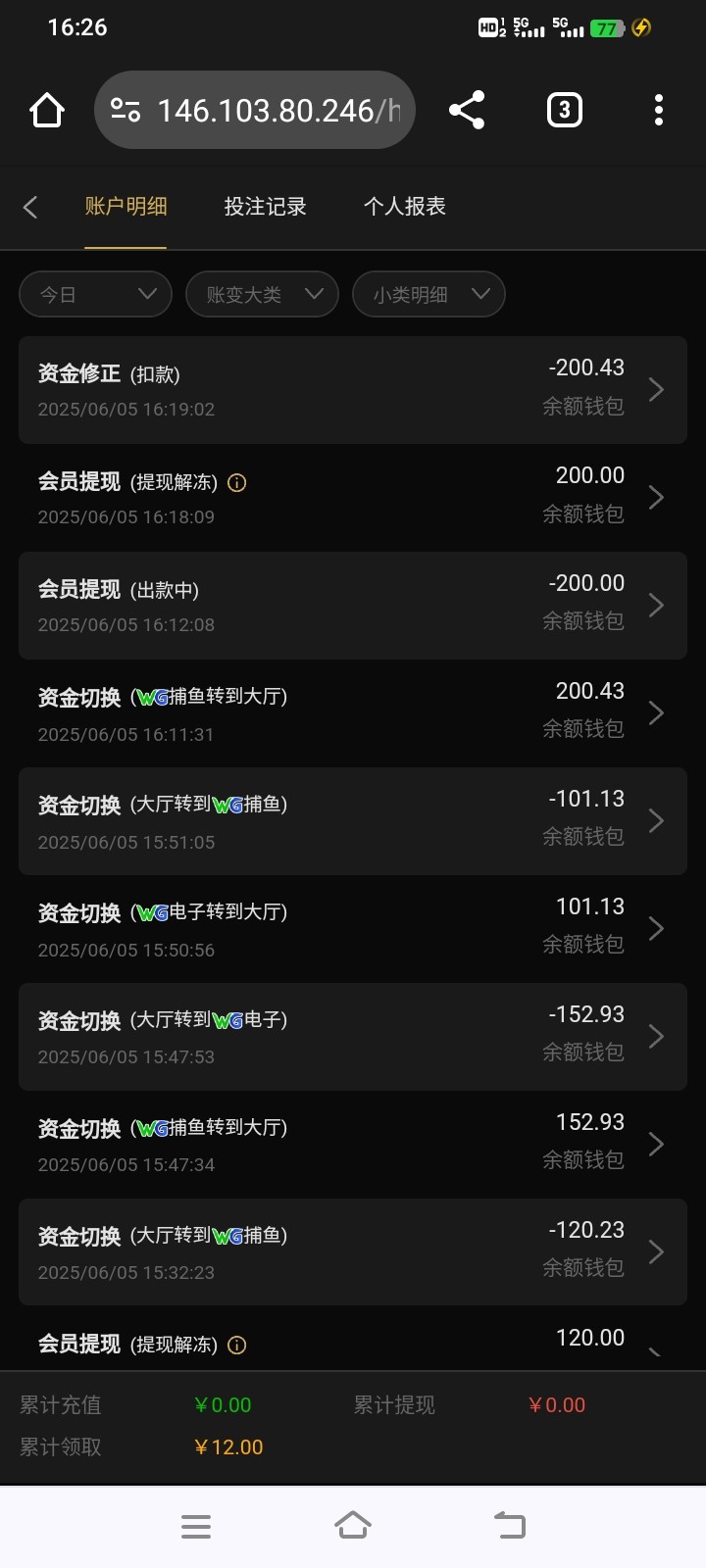The image size is (706, 1568).
Task: Open the 大厅转到WG电子 -152.93 record
Action: pyautogui.click(x=353, y=1037)
